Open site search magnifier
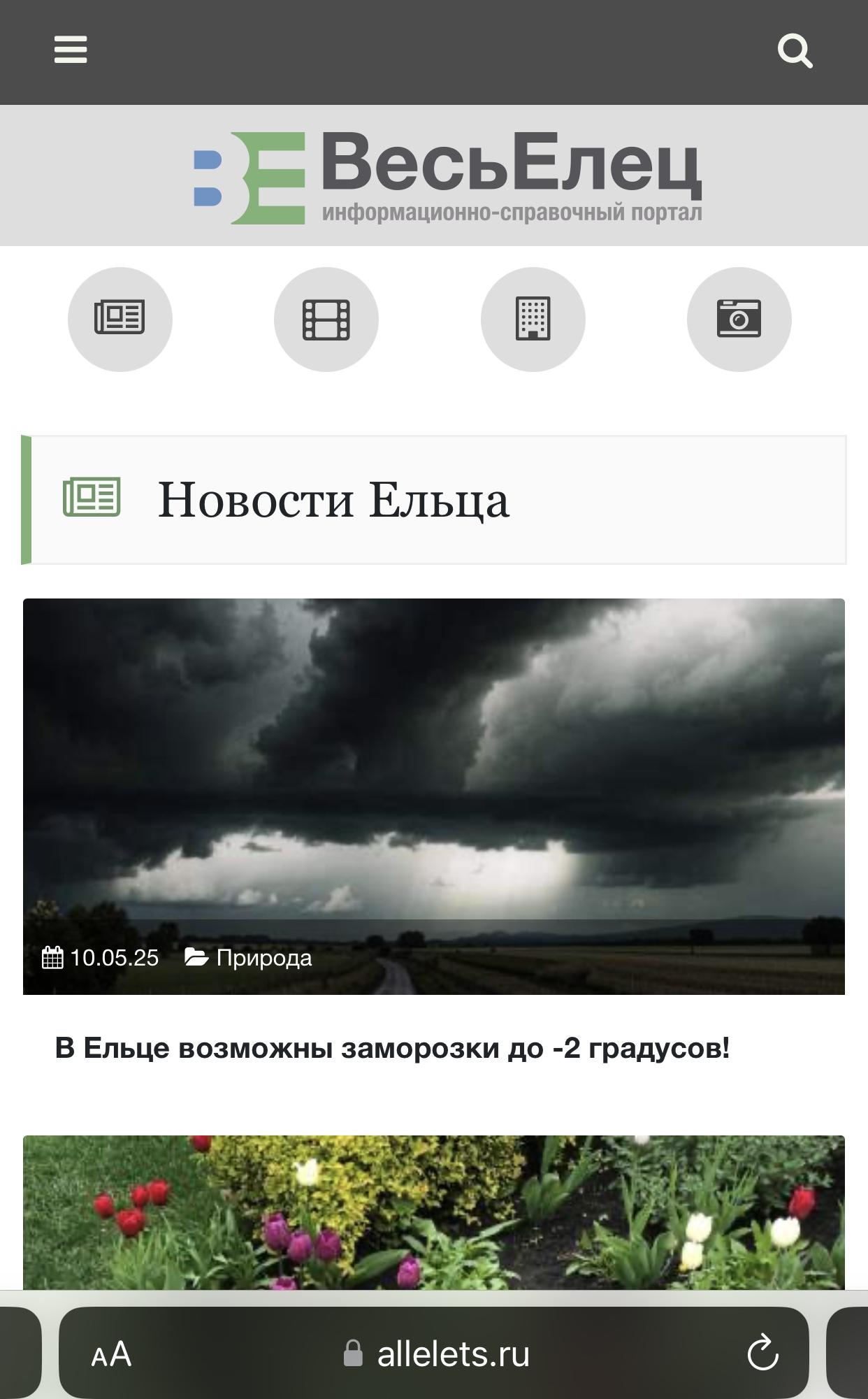 coord(795,51)
